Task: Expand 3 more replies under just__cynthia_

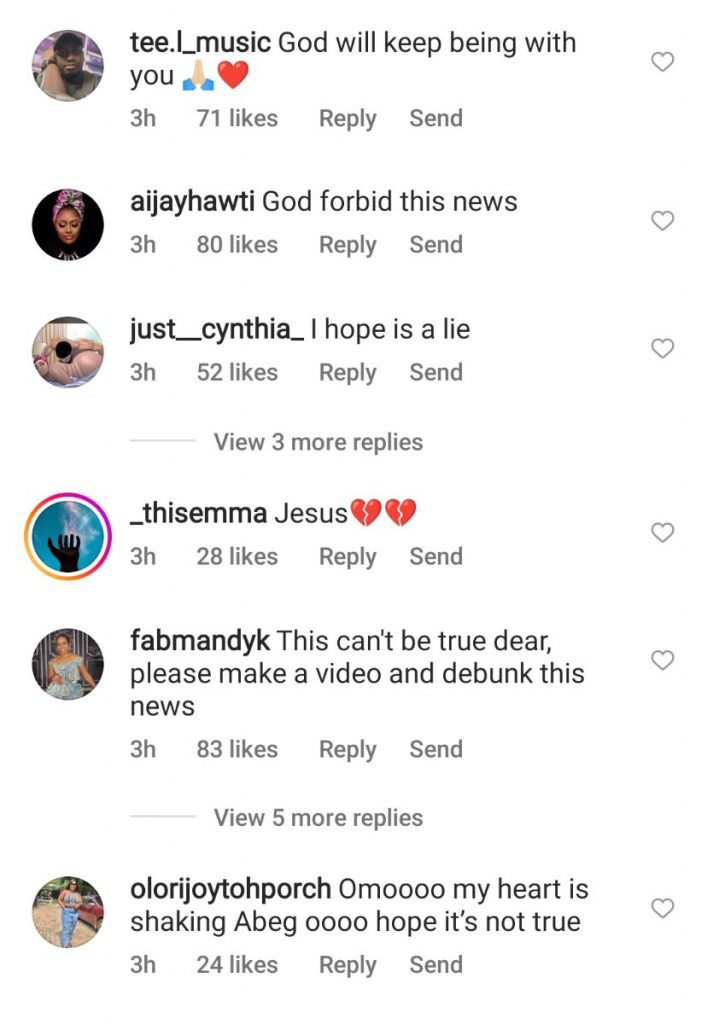Action: (318, 442)
